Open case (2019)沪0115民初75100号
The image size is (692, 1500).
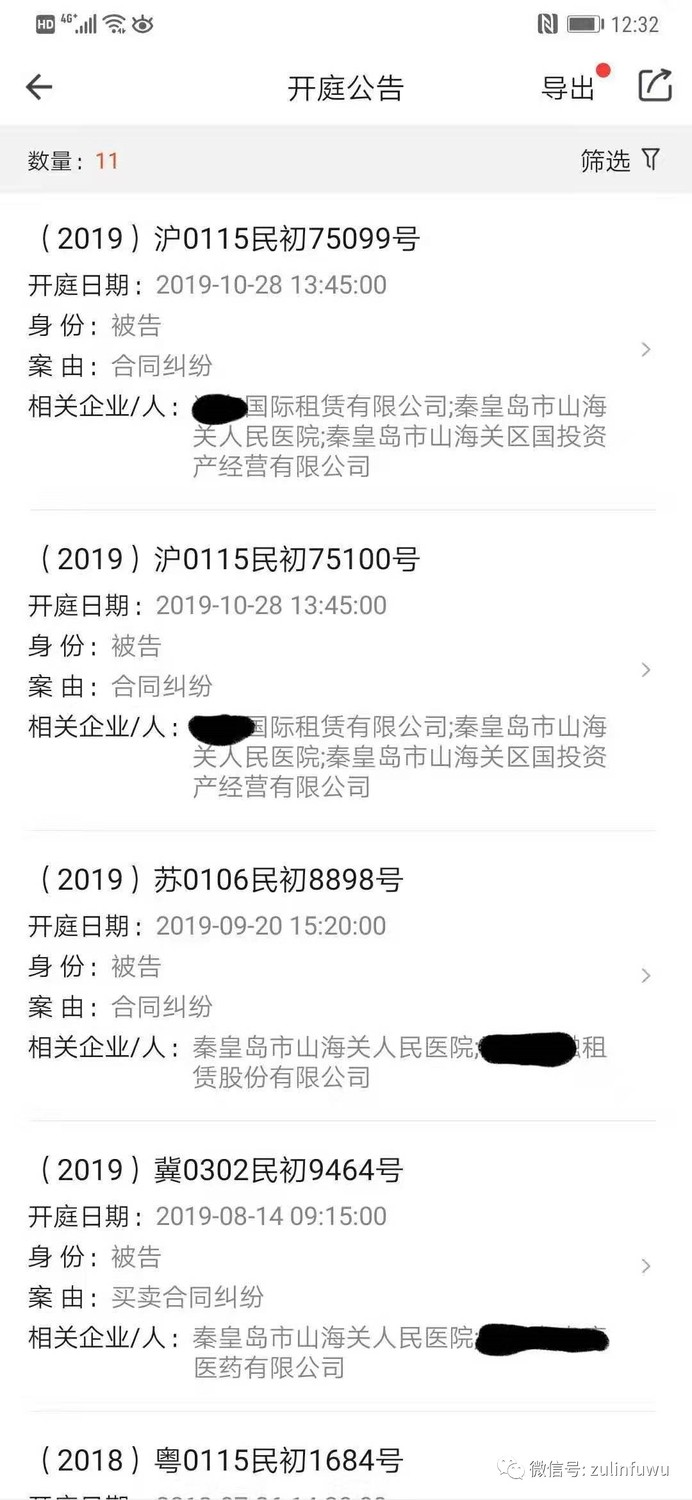tap(346, 670)
